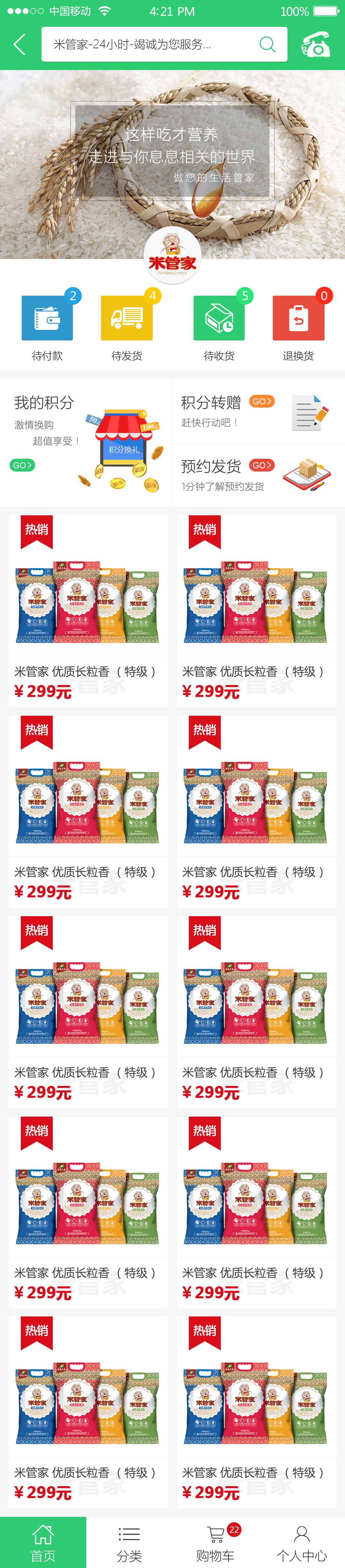
Task: Tap green GO under 我的积分
Action: click(x=22, y=465)
